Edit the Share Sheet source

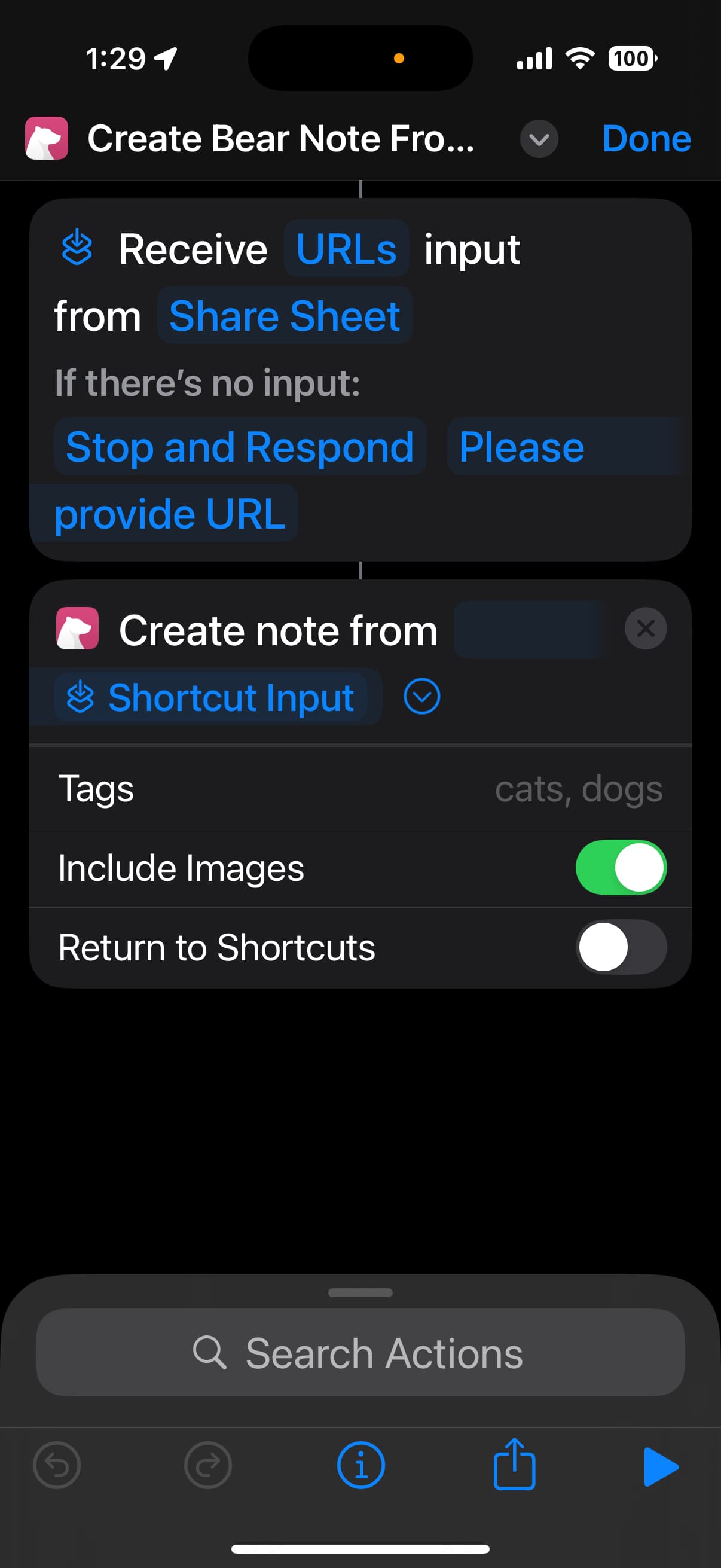284,316
